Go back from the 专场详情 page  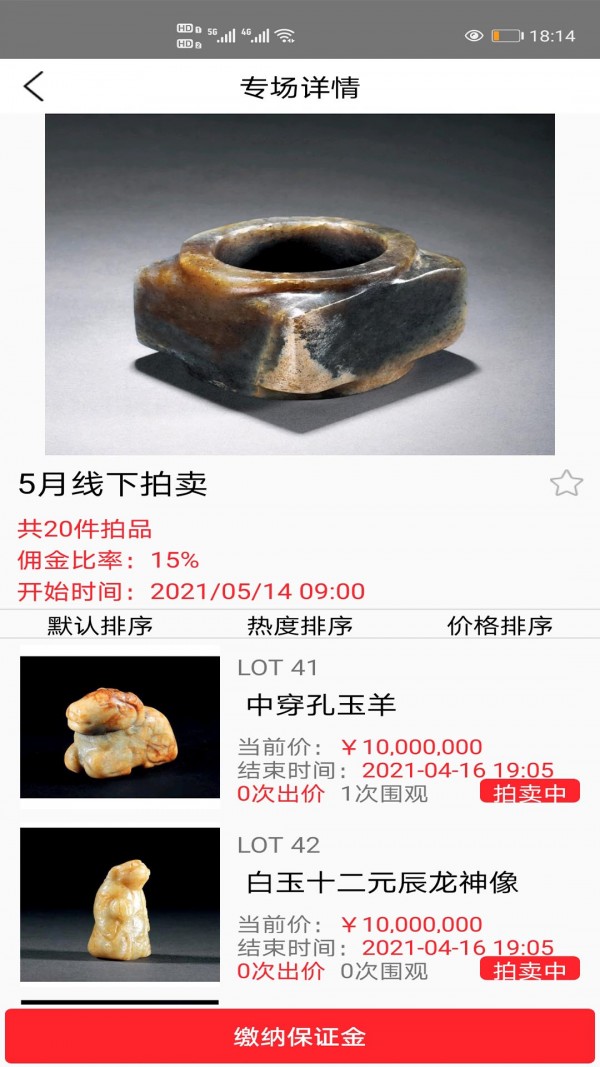[34, 87]
